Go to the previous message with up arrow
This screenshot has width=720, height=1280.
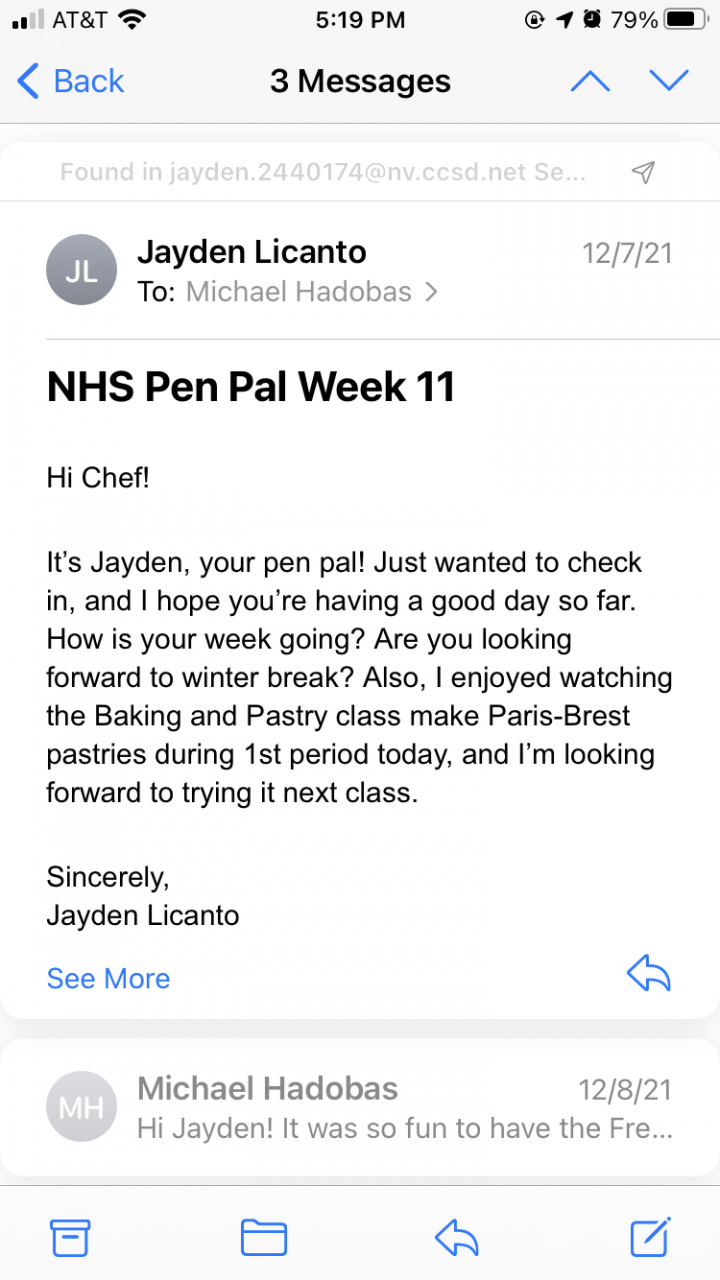590,81
